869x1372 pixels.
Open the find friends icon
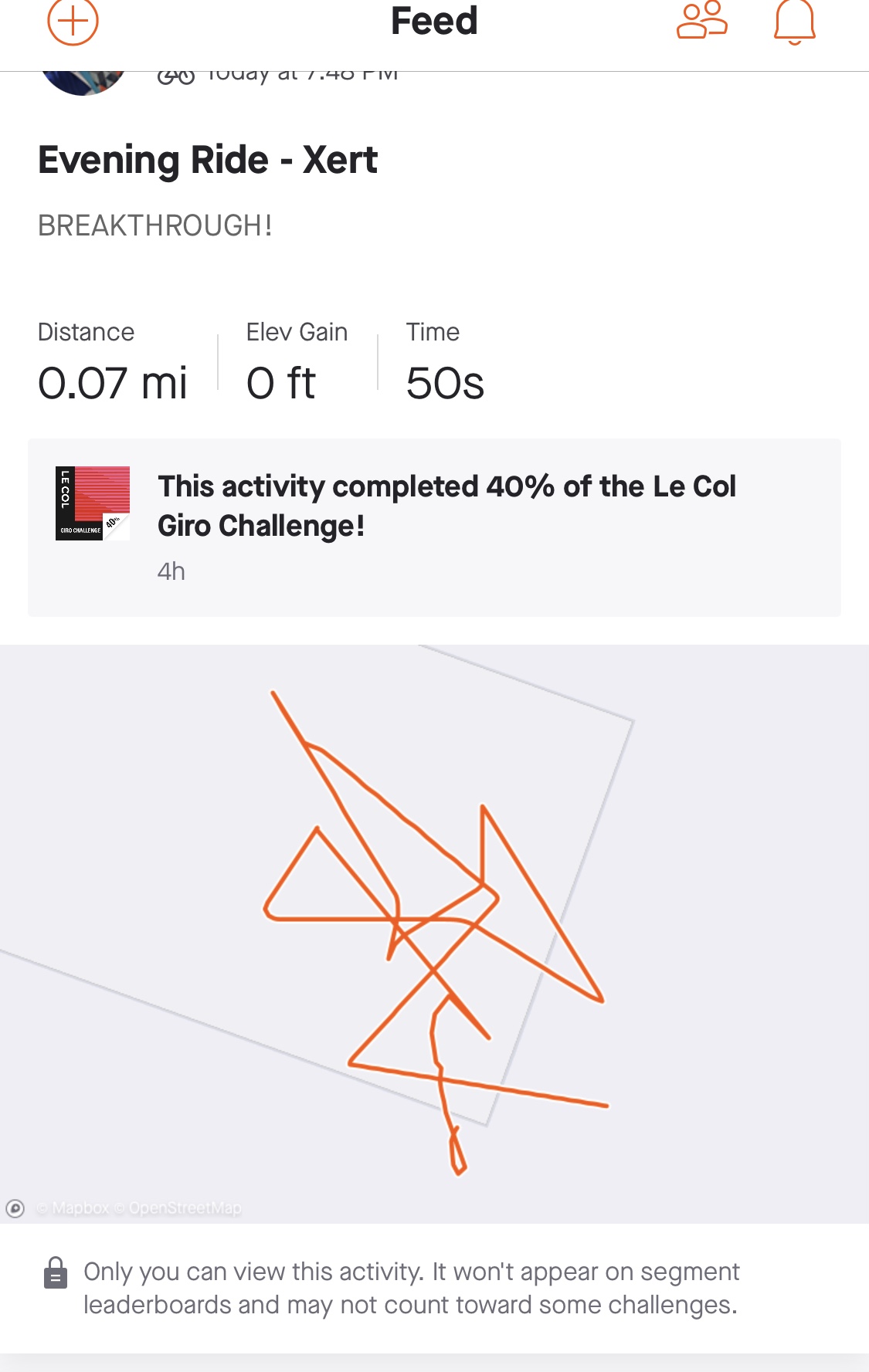(x=701, y=21)
